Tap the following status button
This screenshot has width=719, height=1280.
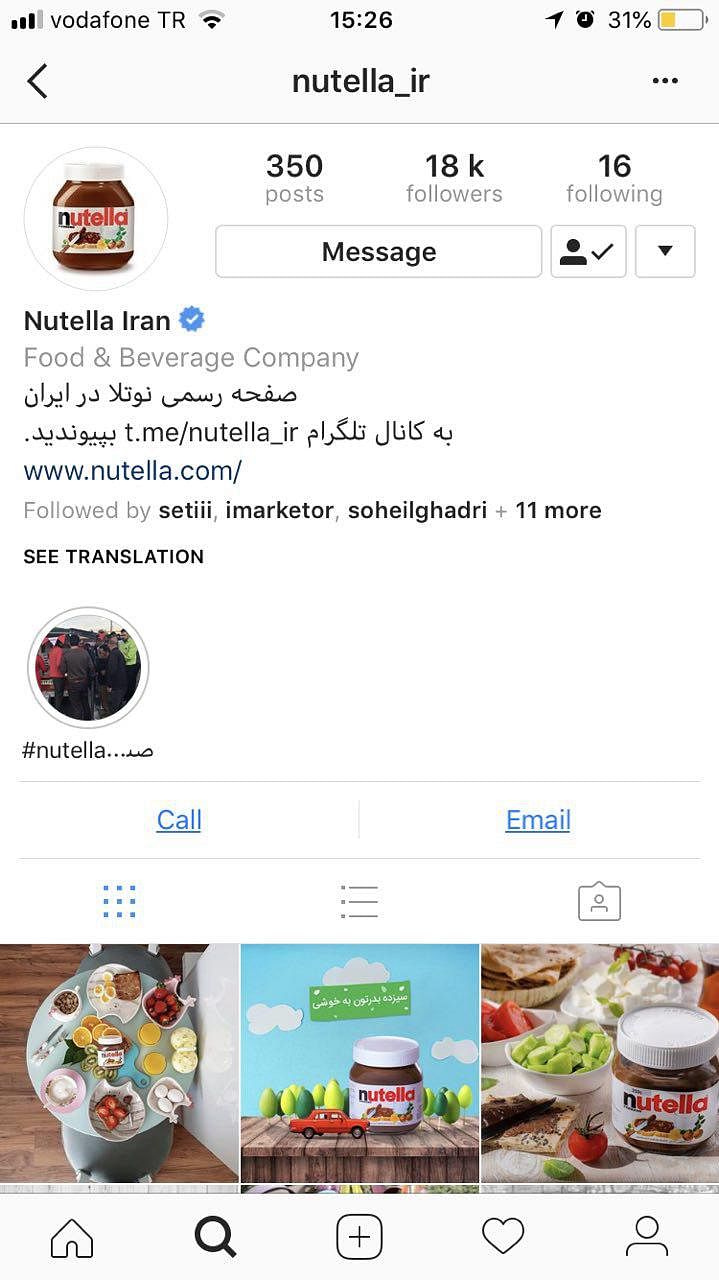pyautogui.click(x=588, y=252)
